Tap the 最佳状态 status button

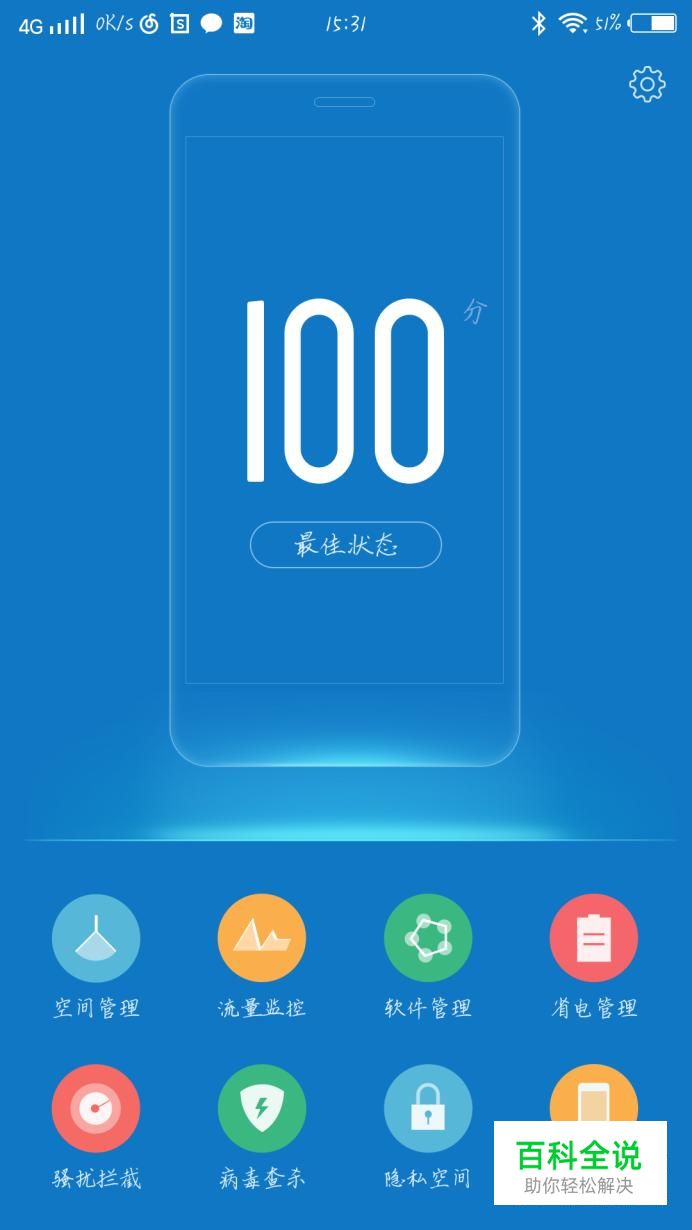pos(345,545)
